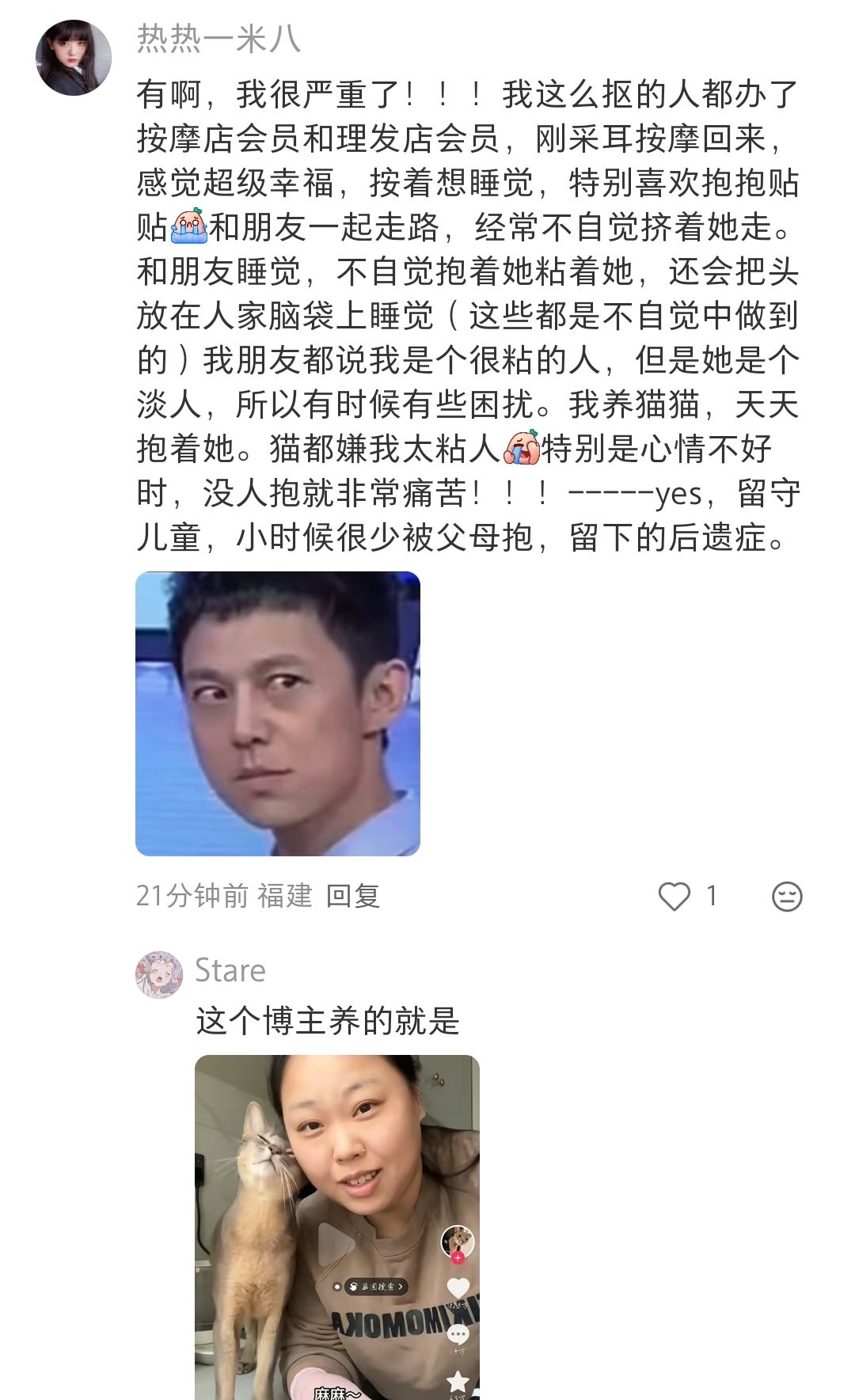
Task: Open the cat picture in Stare's reply
Action: click(337, 1227)
